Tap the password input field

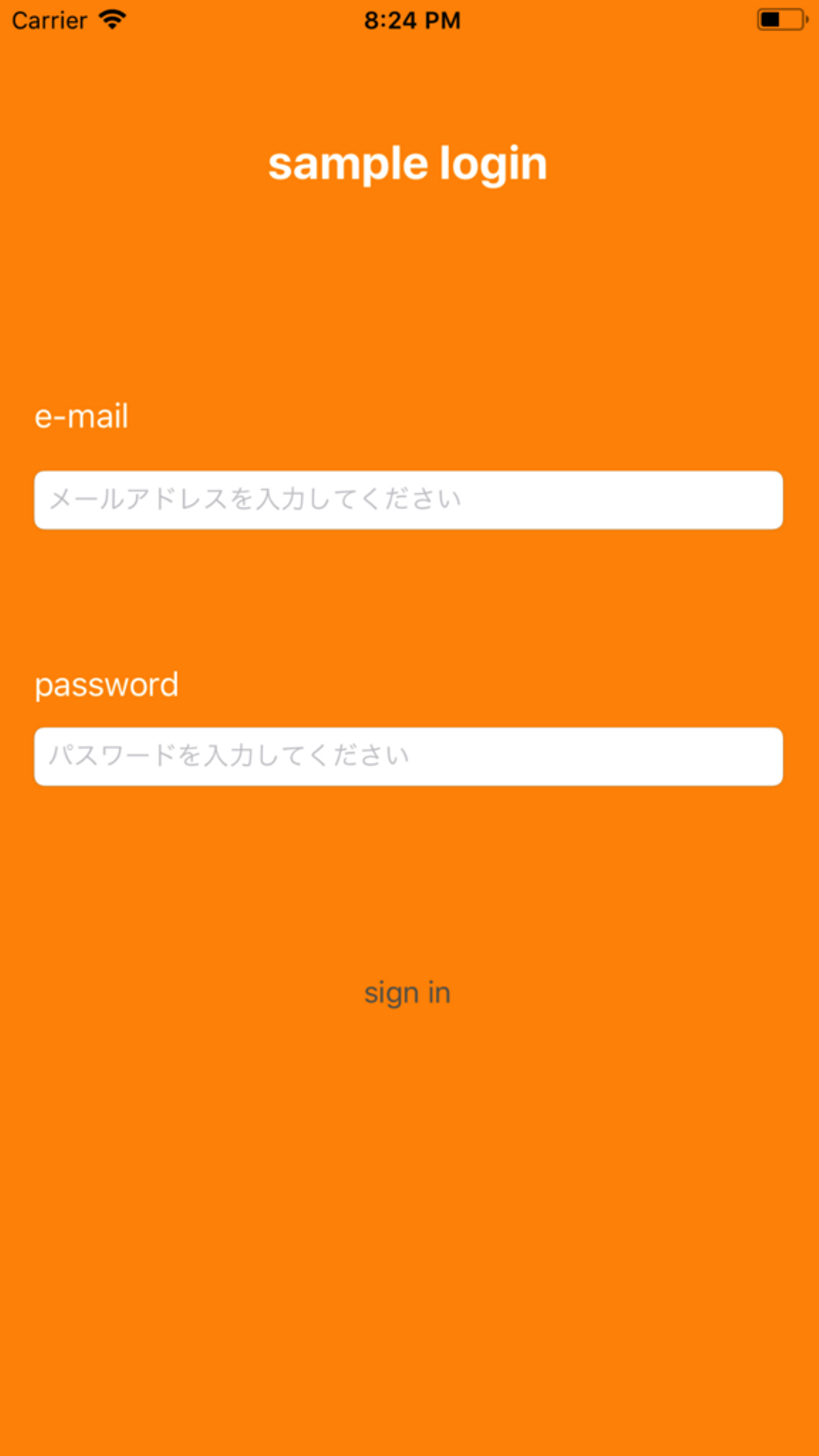pyautogui.click(x=408, y=756)
